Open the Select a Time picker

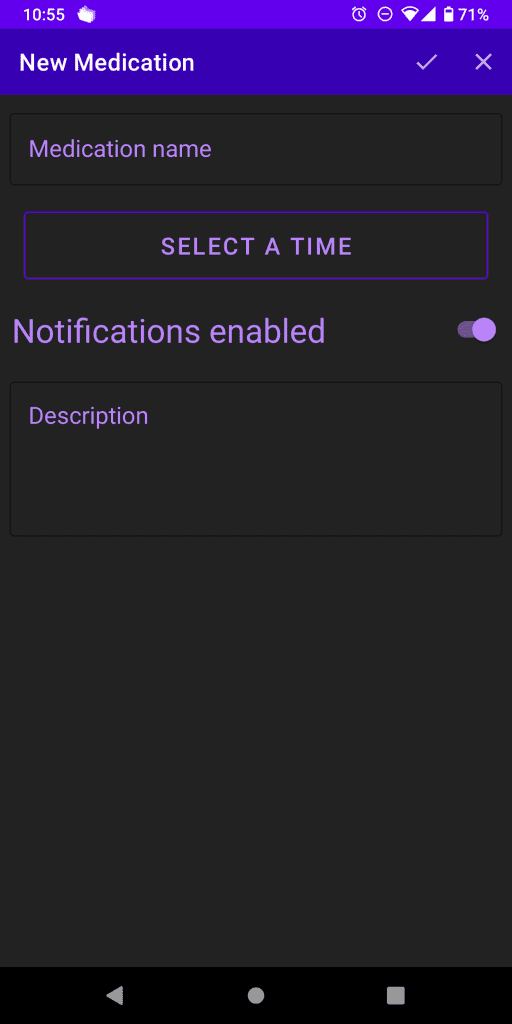(256, 246)
